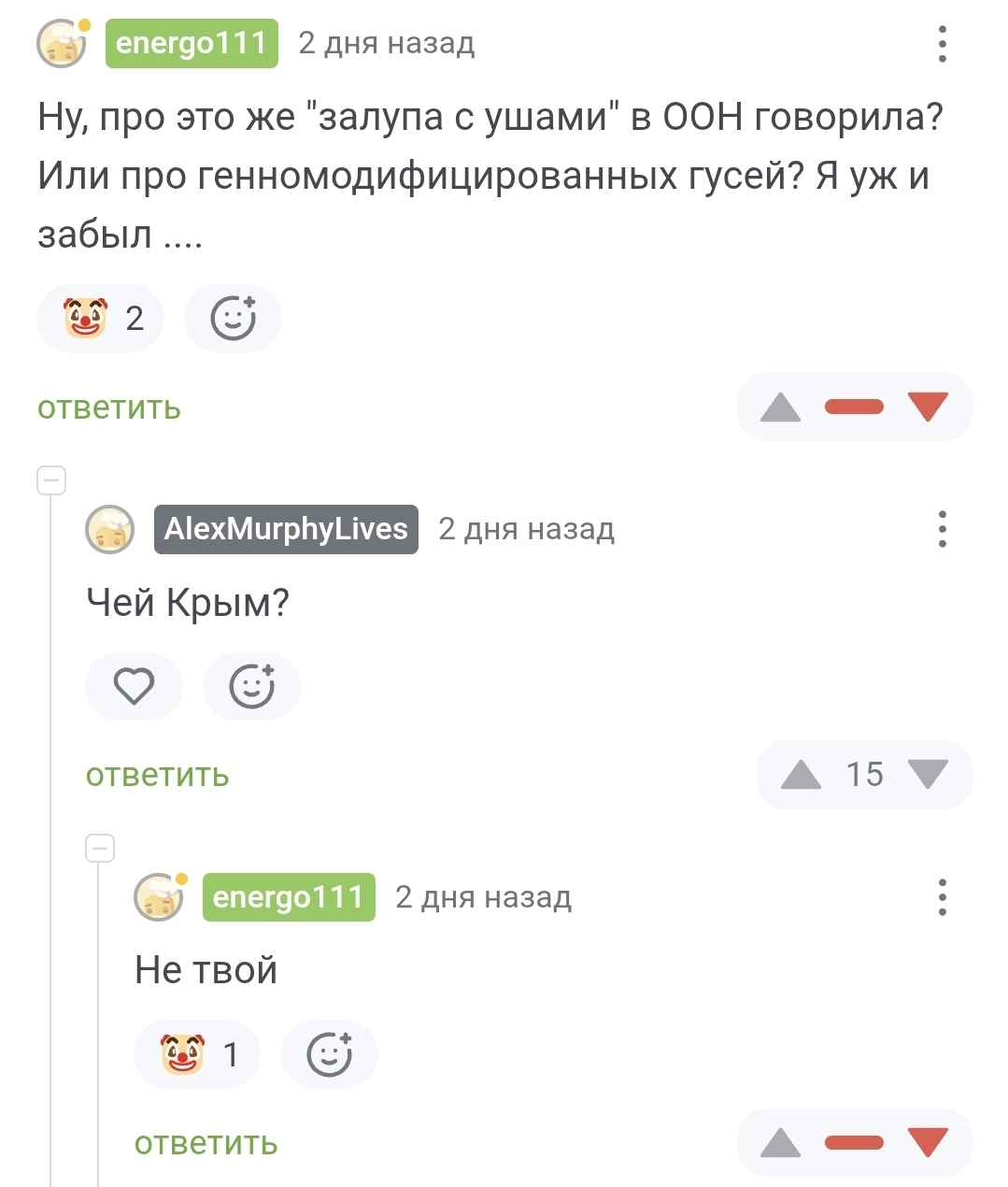Viewport: 1008px width, 1187px height.
Task: Collapse the thread under the first comment
Action: coord(51,481)
